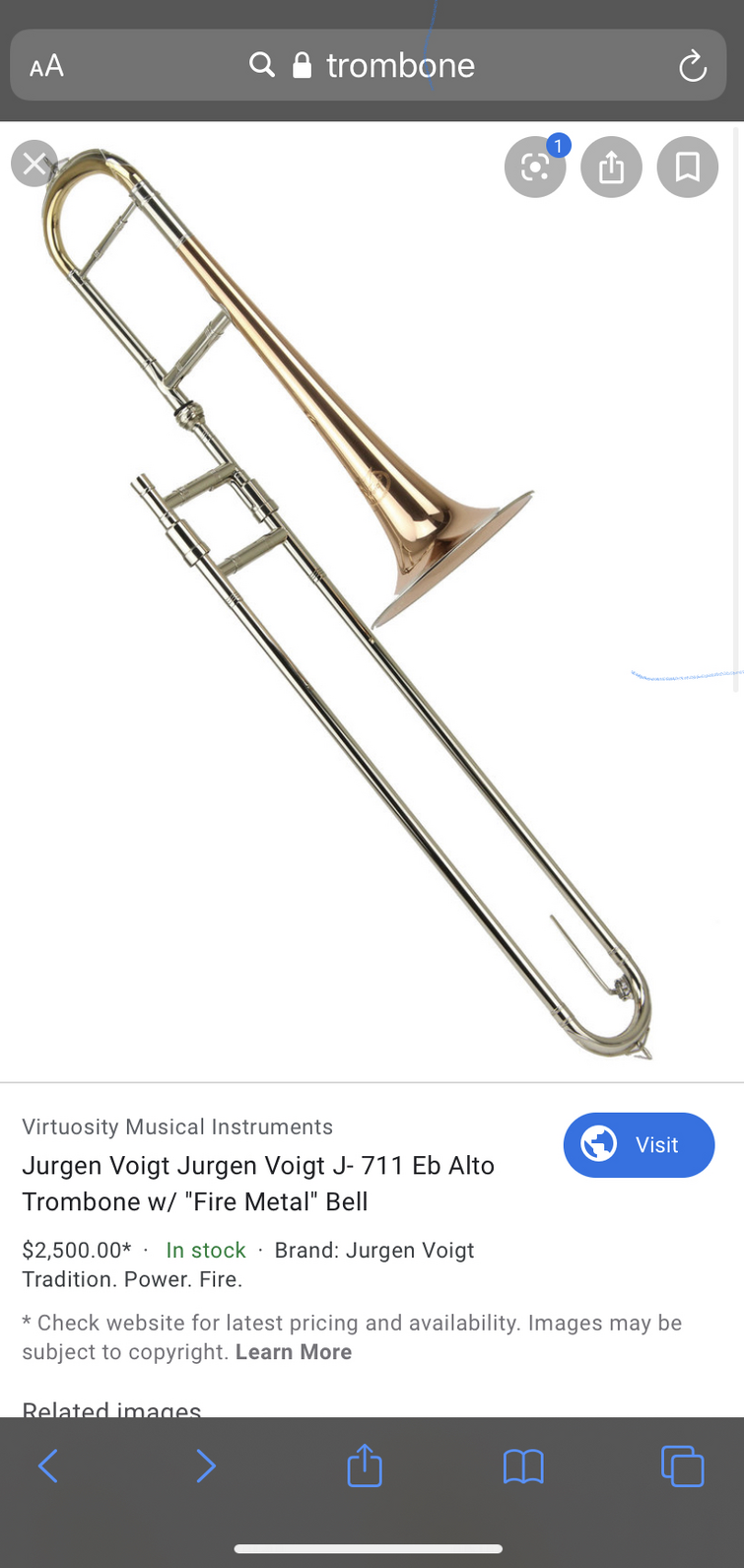Open Safari share sheet
Image resolution: width=744 pixels, height=1568 pixels.
[365, 1465]
